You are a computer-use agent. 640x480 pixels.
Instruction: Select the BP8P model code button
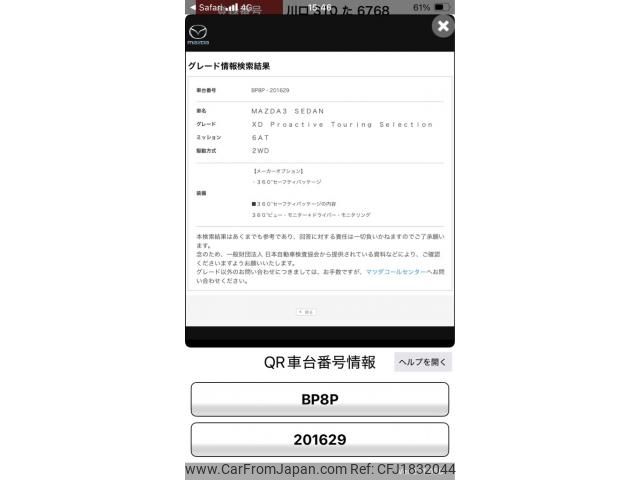click(319, 399)
